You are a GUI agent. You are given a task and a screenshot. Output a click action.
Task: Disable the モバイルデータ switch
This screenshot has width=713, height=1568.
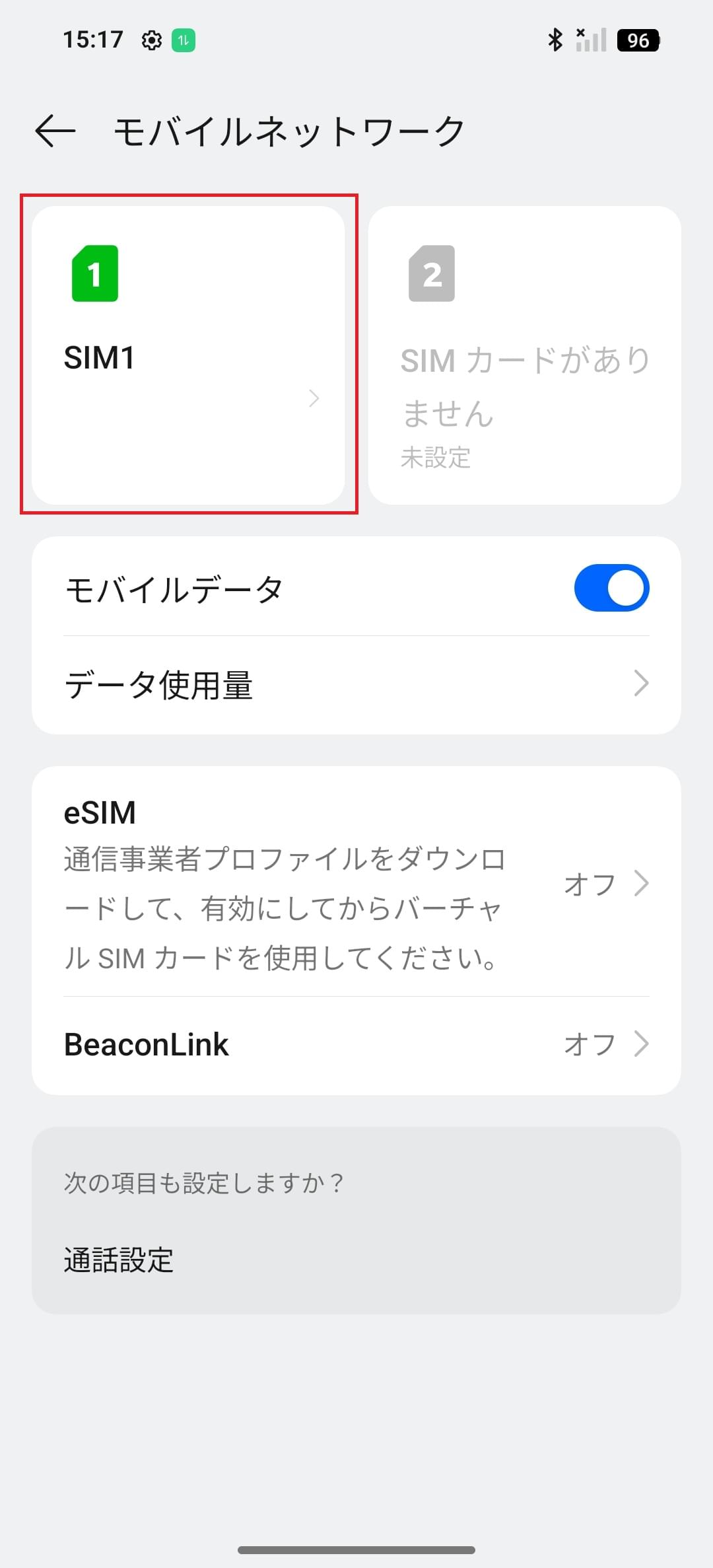tap(611, 587)
